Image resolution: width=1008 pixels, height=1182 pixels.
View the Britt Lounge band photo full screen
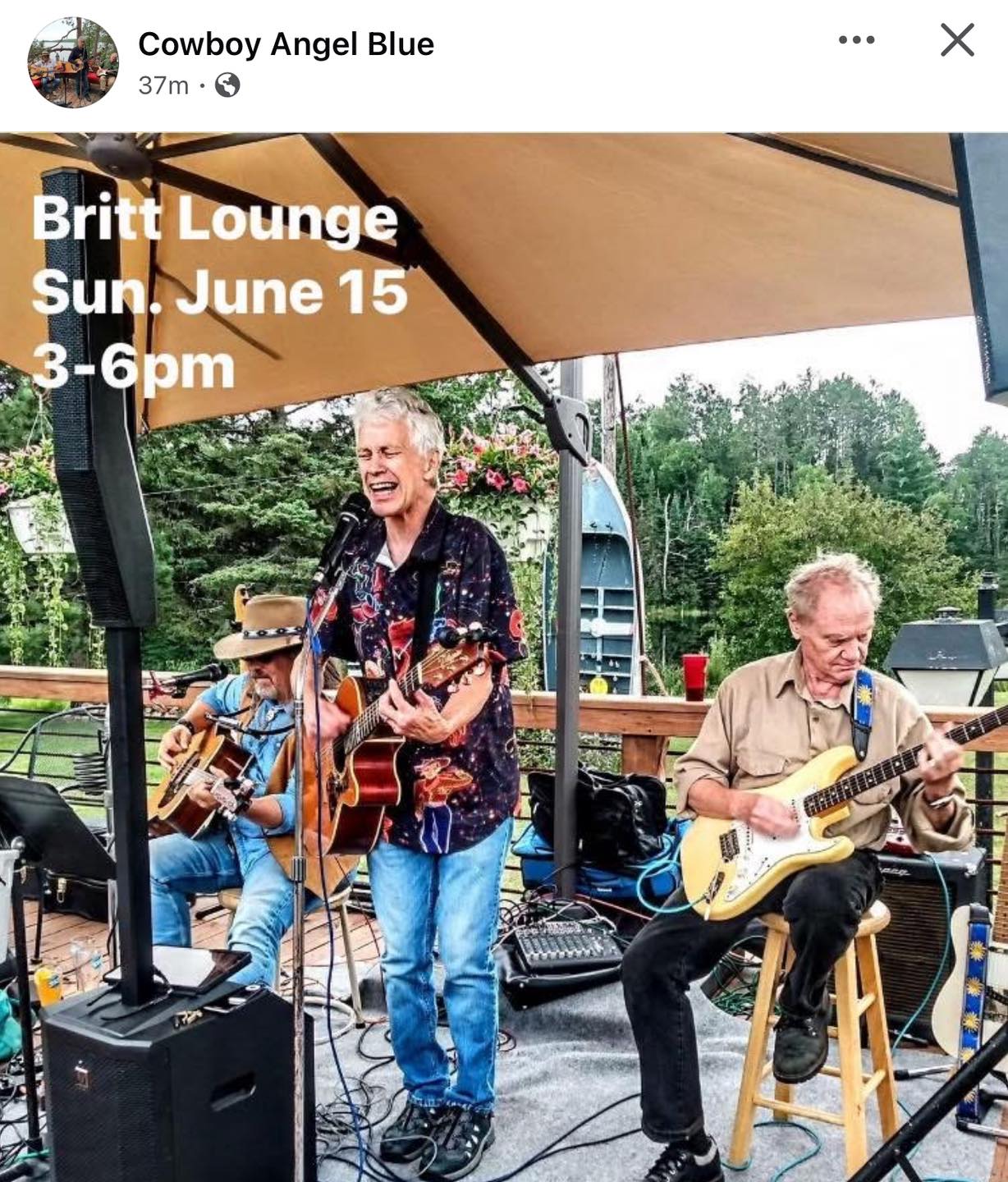tap(504, 657)
